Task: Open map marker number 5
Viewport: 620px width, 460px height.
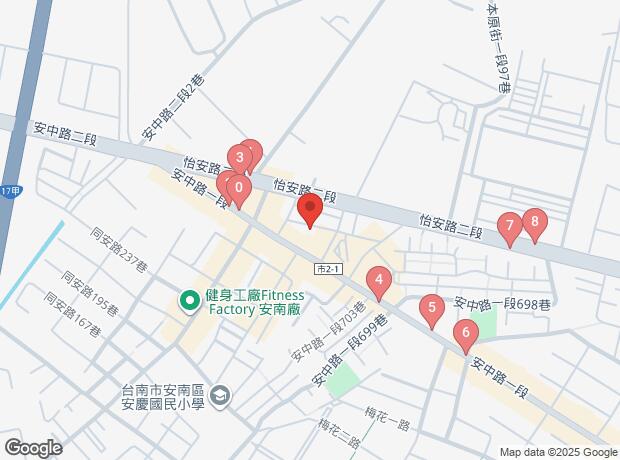Action: click(431, 308)
